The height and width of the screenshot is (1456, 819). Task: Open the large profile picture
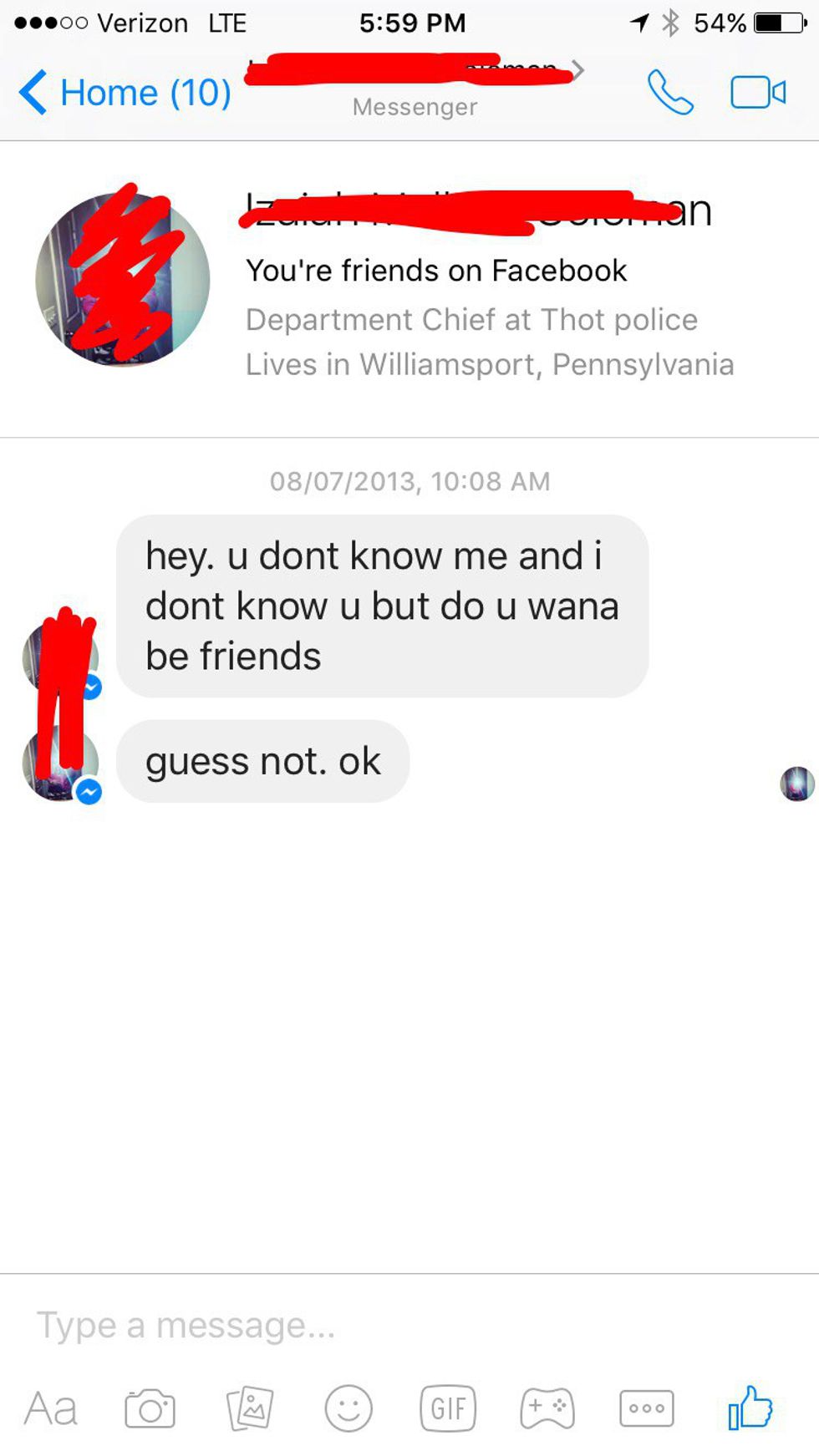point(123,279)
